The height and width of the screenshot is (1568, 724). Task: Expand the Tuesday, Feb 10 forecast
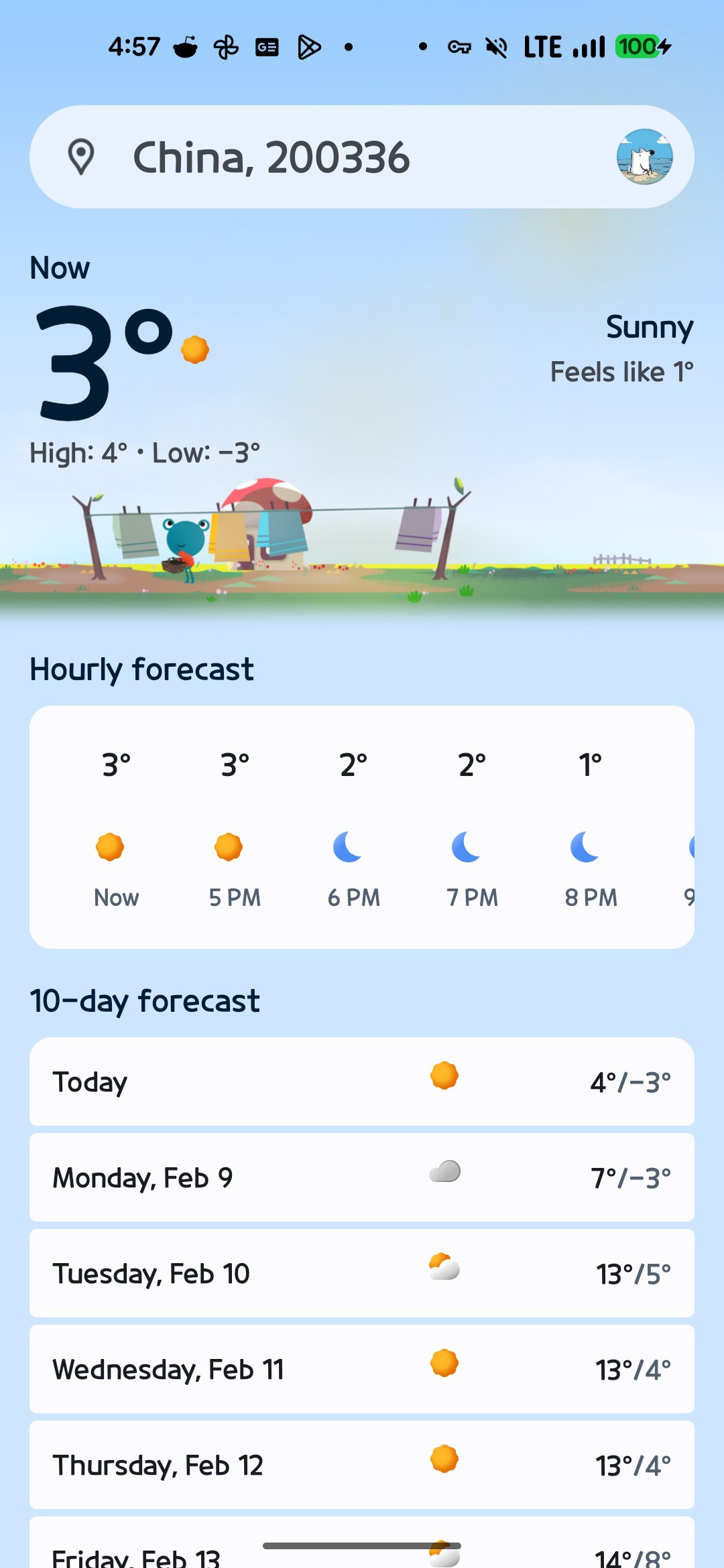(362, 1273)
